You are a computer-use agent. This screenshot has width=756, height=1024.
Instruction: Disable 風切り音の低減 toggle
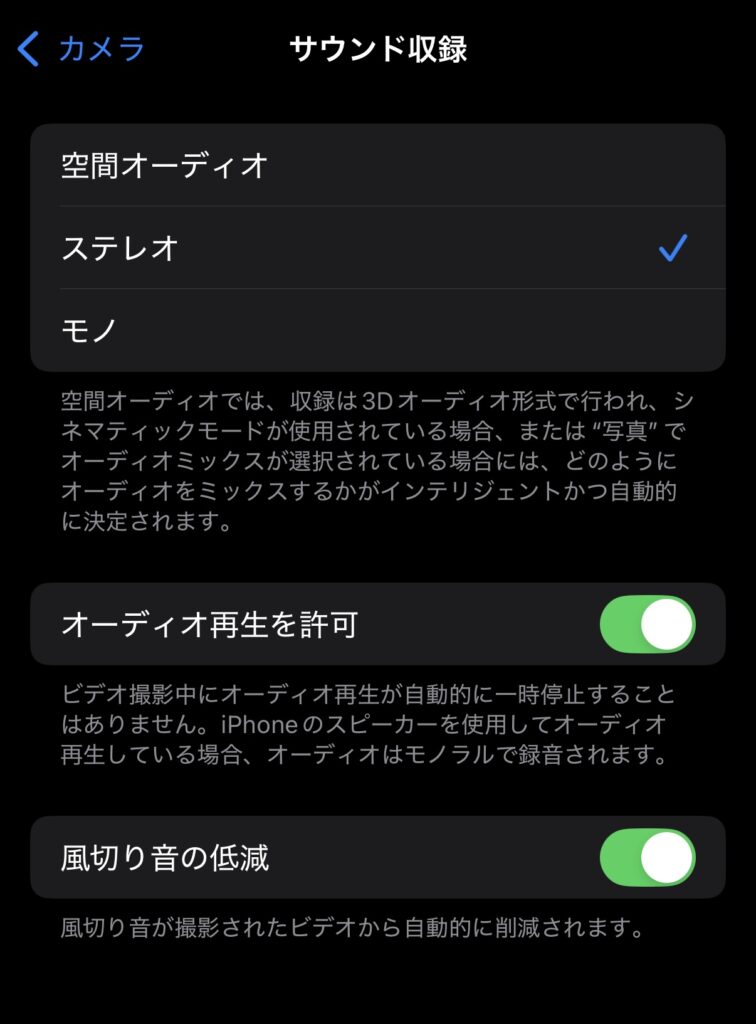647,858
